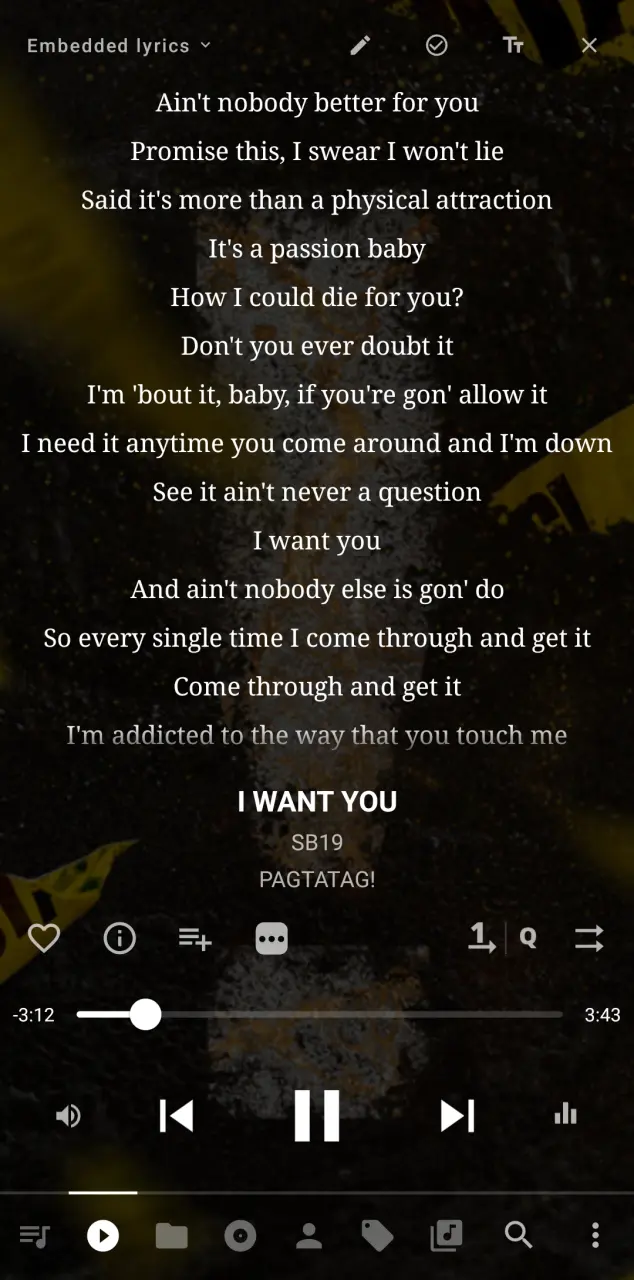Open the search tab
Viewport: 634px width, 1280px height.
click(x=518, y=1236)
